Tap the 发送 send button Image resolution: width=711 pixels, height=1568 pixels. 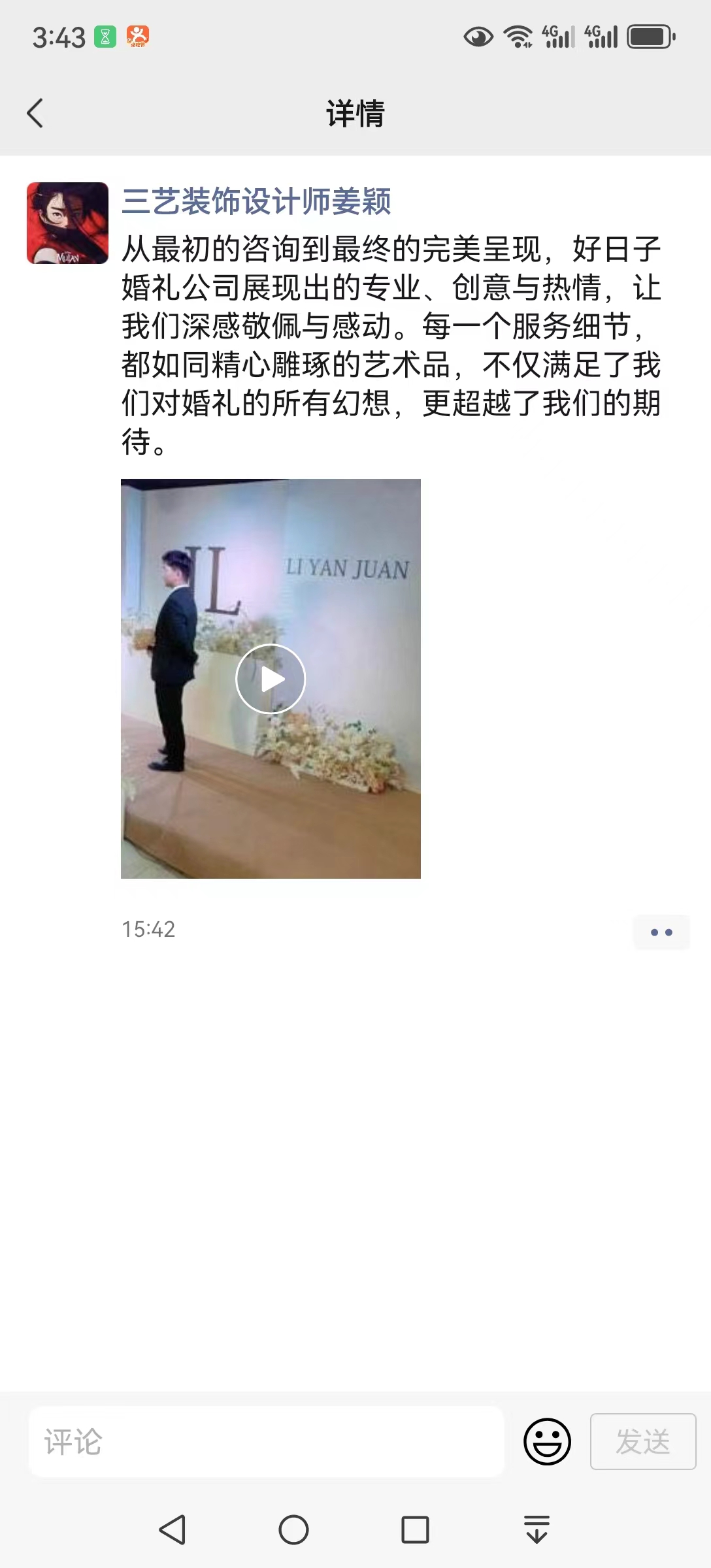coord(643,1441)
